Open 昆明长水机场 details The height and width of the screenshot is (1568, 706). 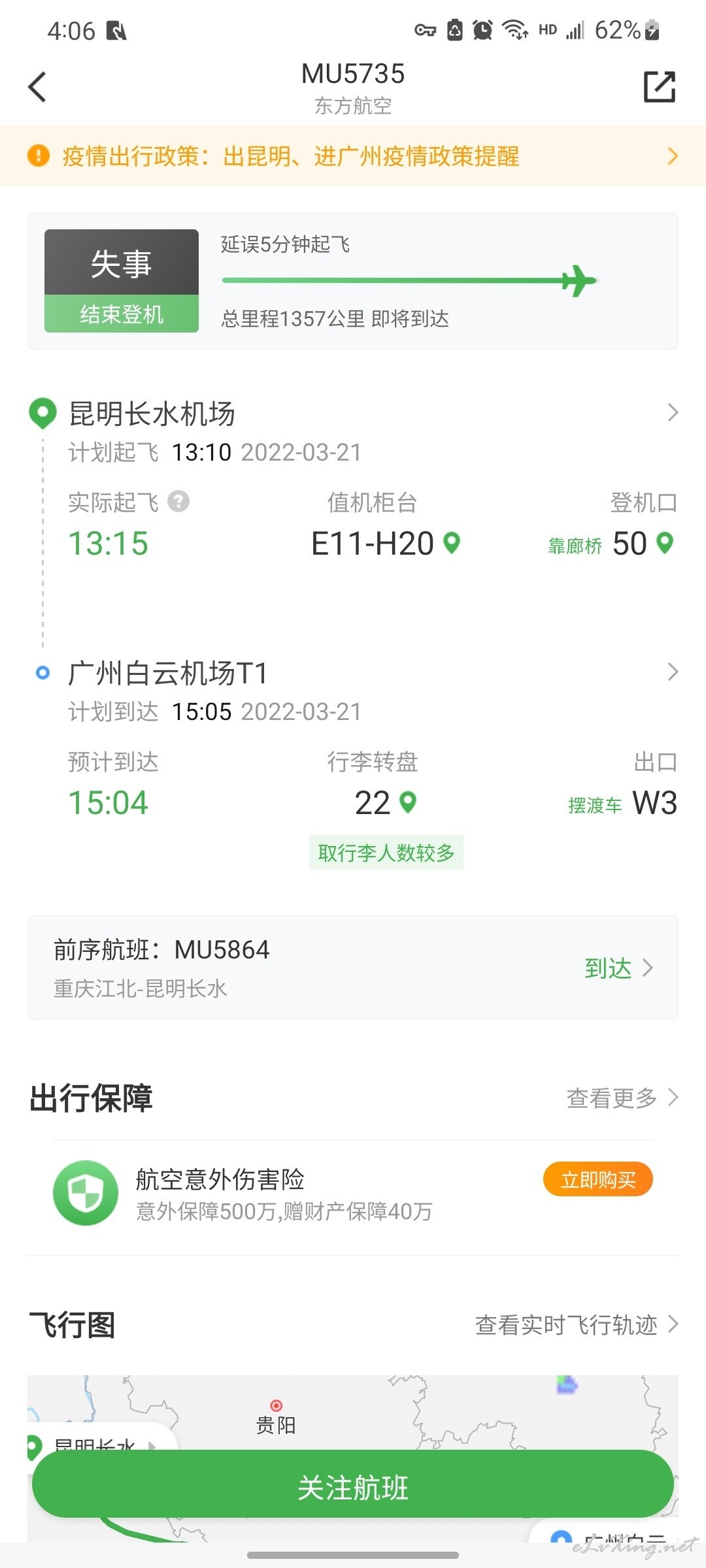[x=353, y=414]
